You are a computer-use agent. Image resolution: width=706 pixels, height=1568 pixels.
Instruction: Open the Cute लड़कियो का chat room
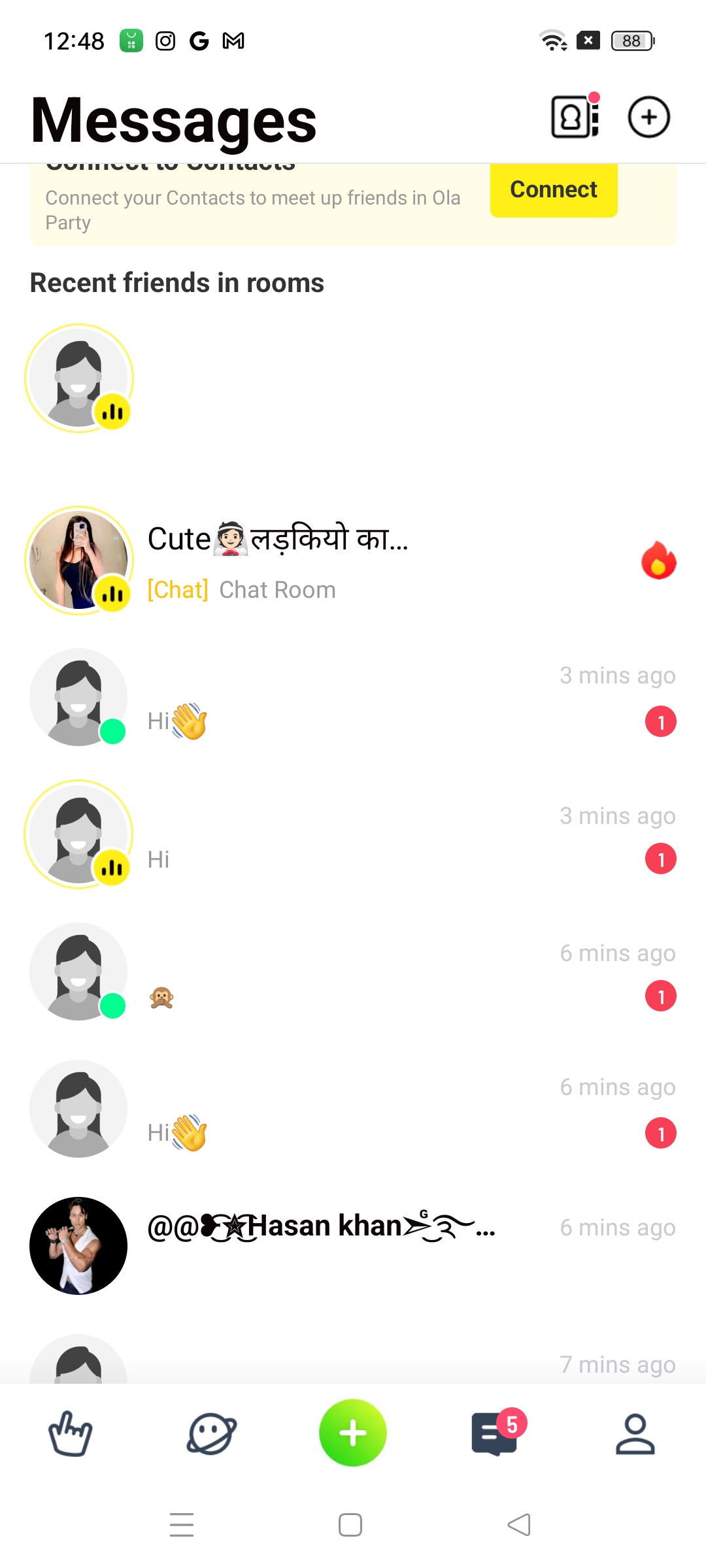[353, 562]
